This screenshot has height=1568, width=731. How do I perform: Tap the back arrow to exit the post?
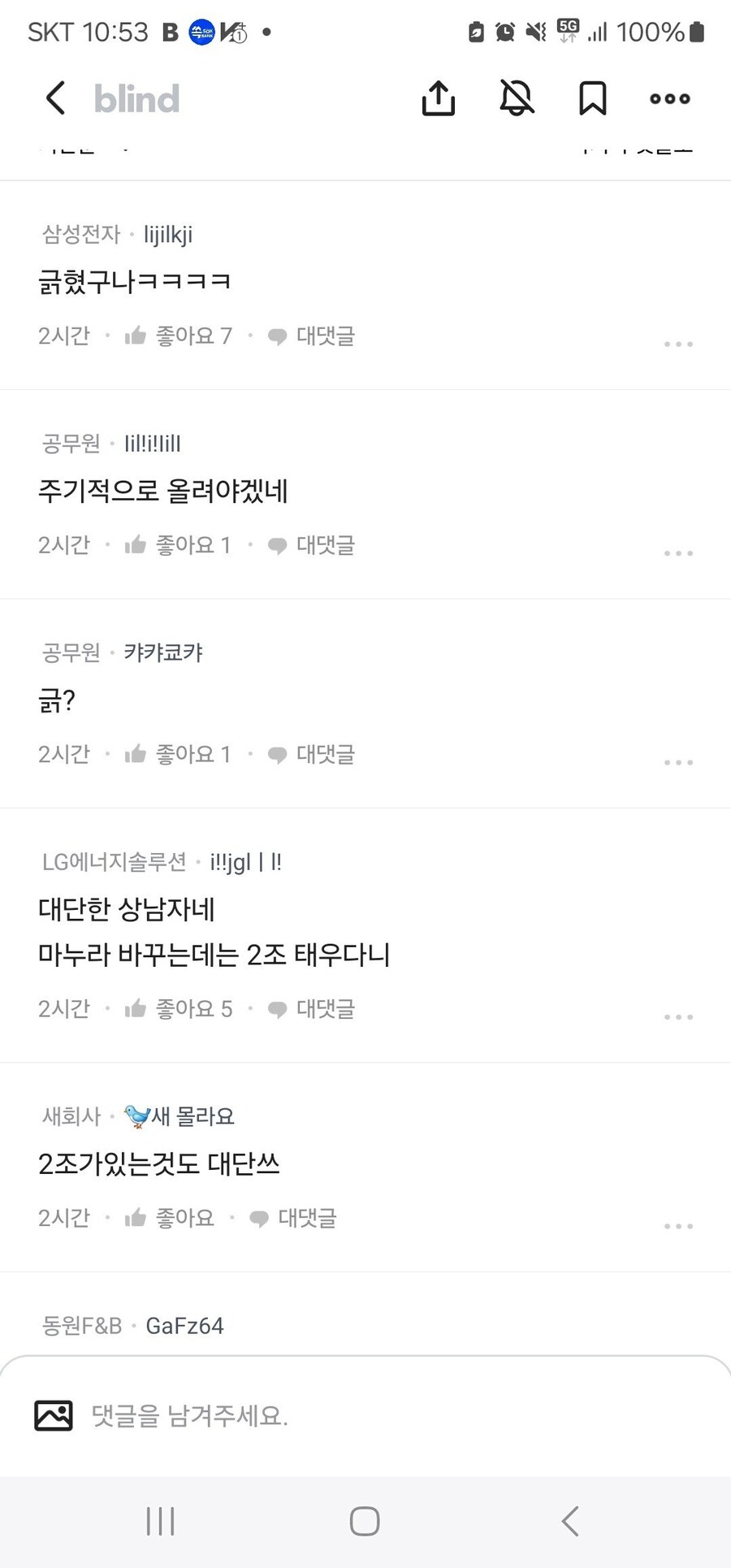point(54,97)
